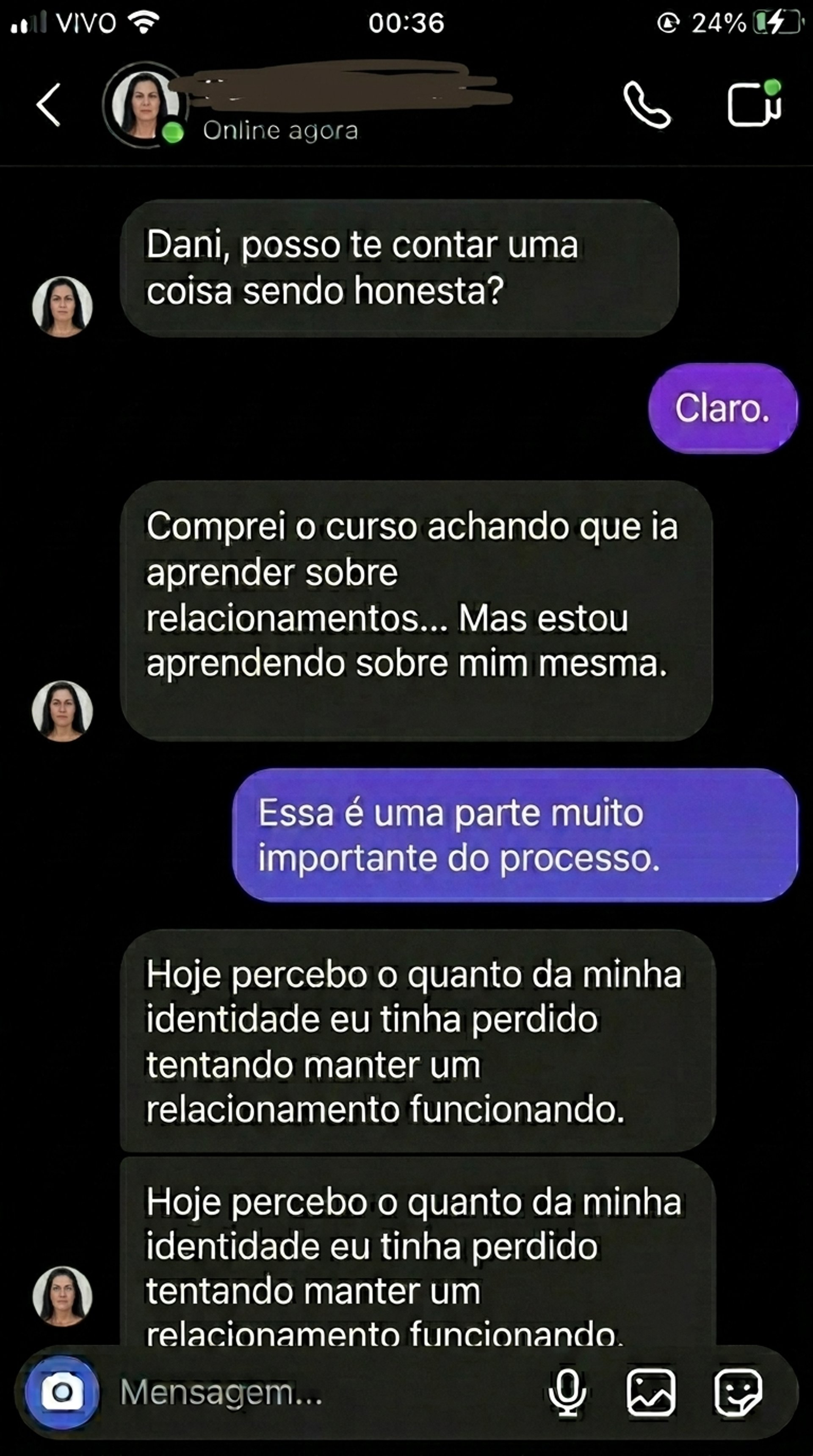Viewport: 813px width, 1456px height.
Task: Record a voice message with the microphone
Action: pos(567,1392)
